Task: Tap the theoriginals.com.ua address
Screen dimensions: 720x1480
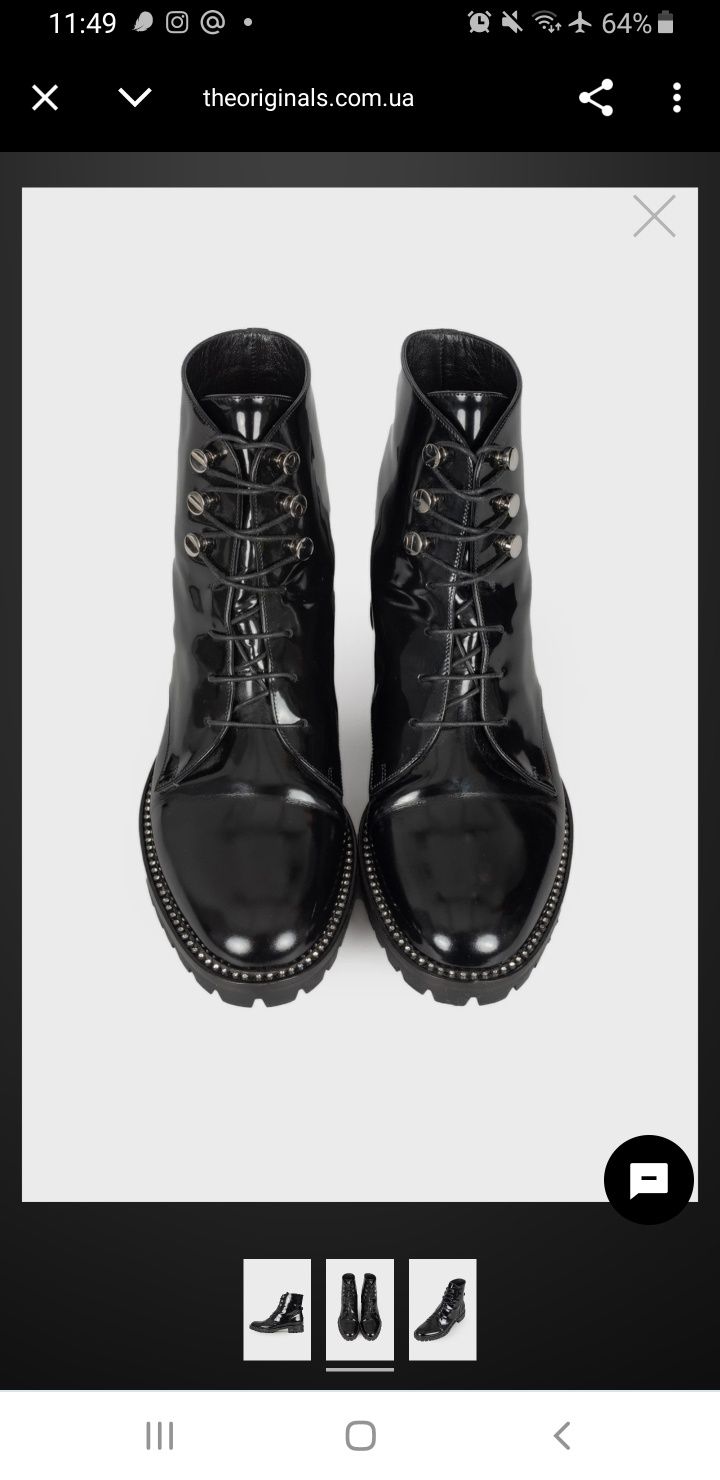Action: pyautogui.click(x=308, y=98)
